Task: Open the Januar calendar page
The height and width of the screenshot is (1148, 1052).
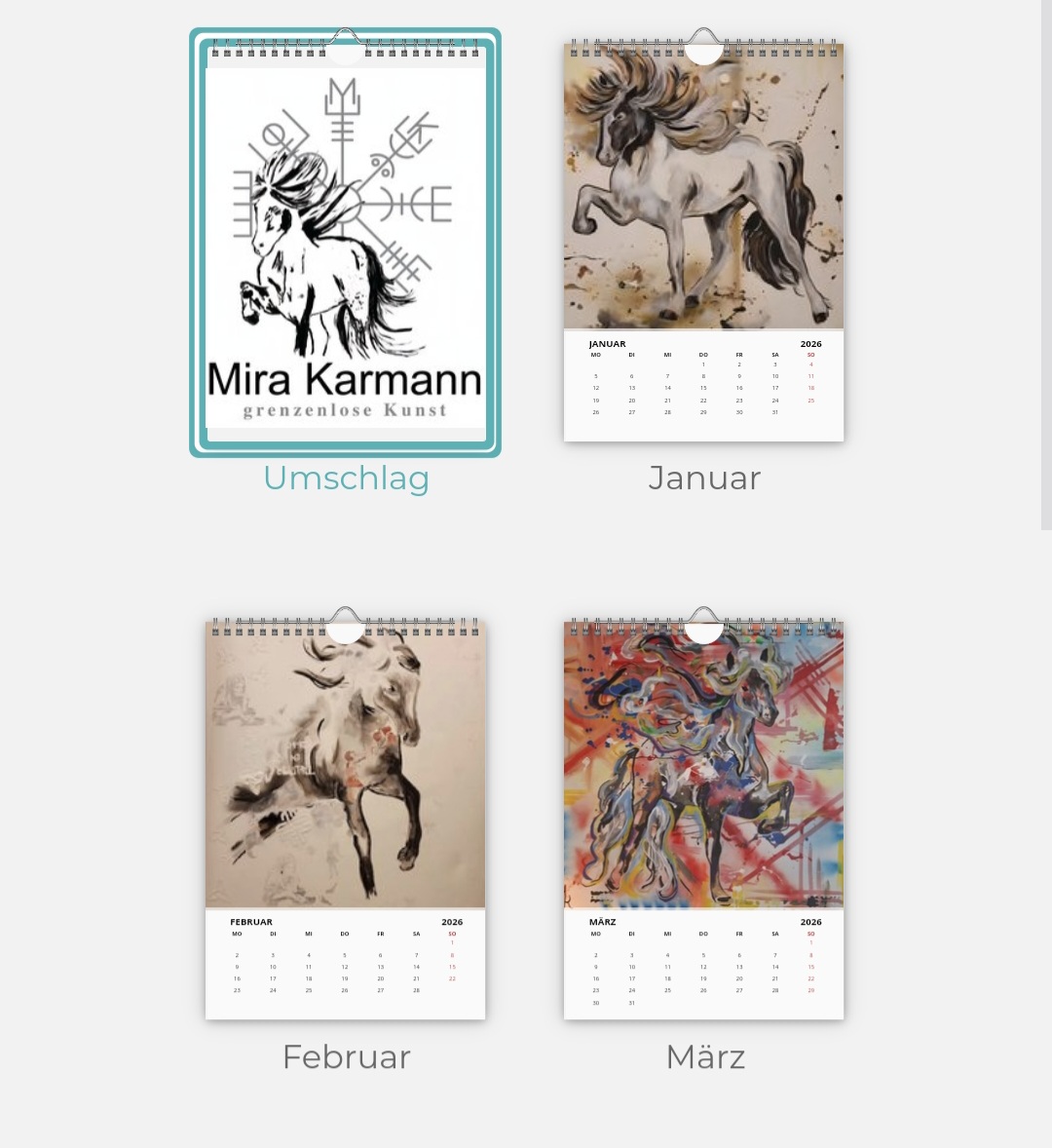Action: (x=703, y=242)
